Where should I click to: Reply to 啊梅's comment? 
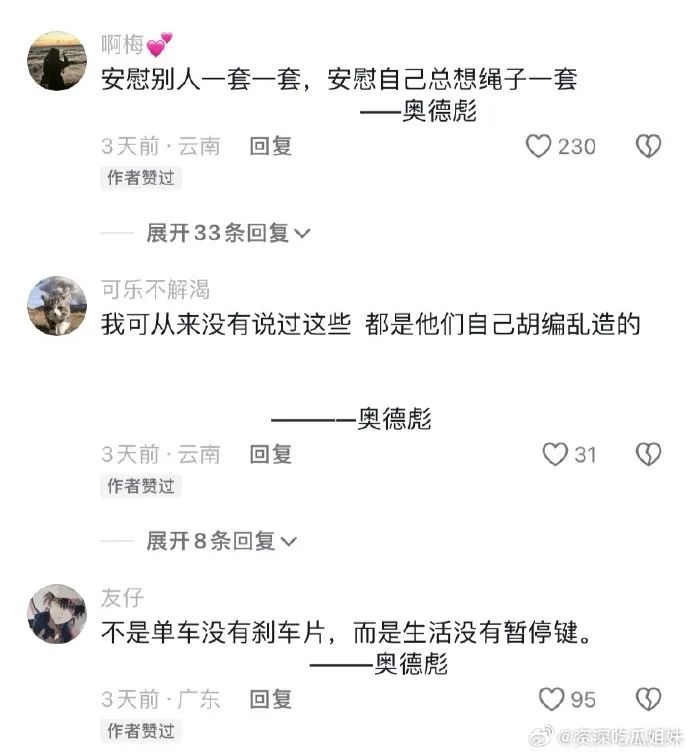(270, 146)
